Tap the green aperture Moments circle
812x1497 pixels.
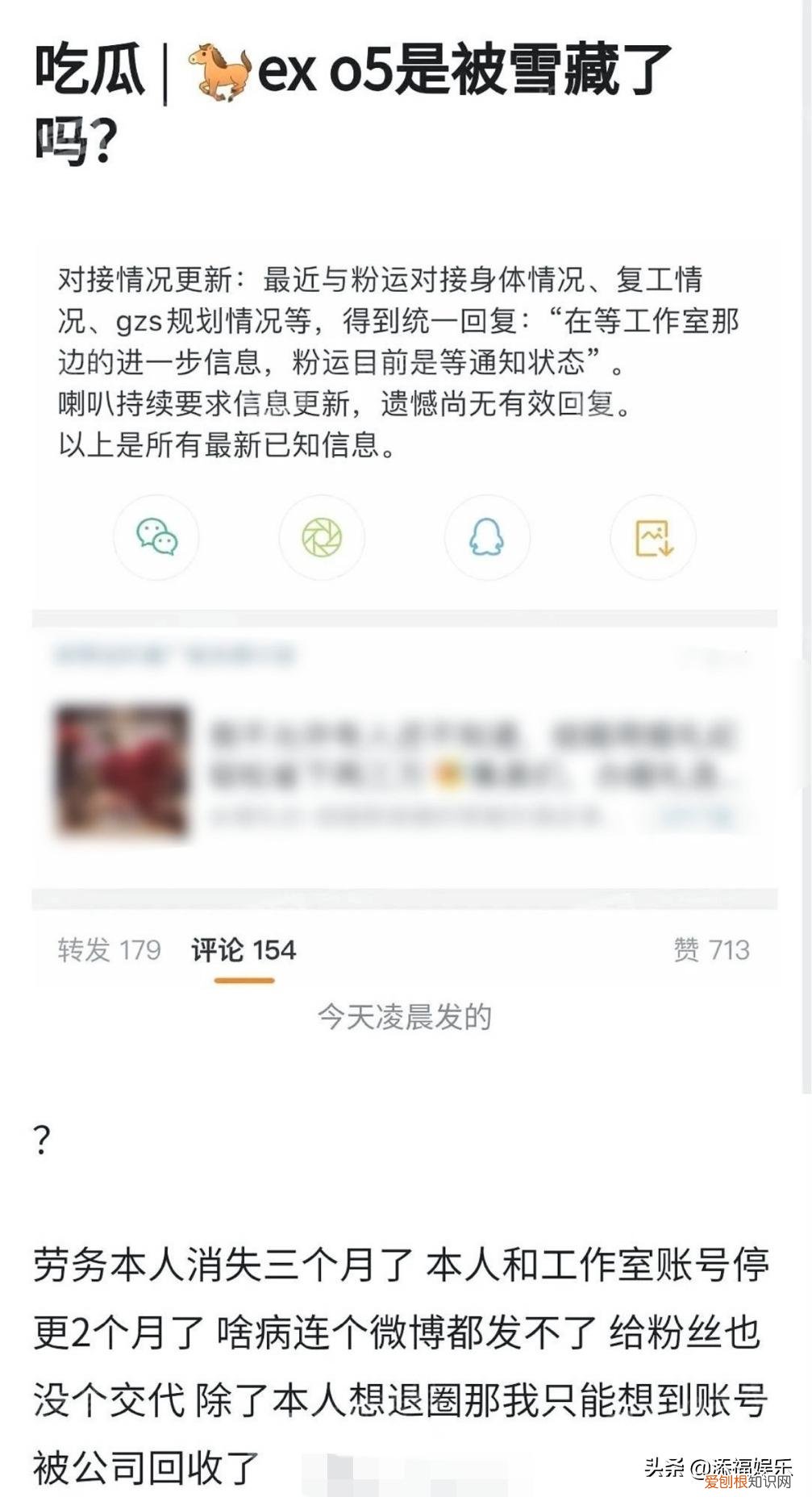322,539
